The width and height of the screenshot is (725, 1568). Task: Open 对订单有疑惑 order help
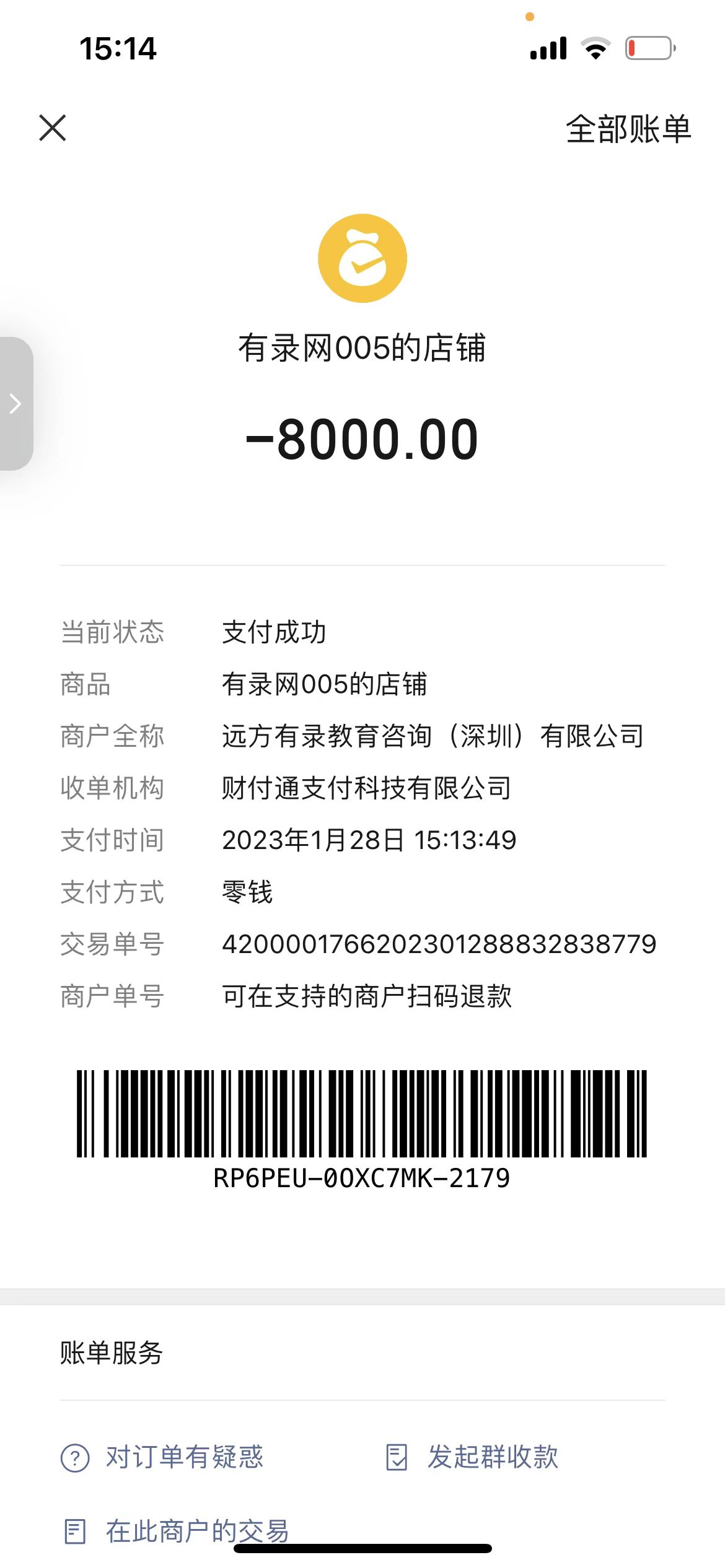tap(162, 1457)
